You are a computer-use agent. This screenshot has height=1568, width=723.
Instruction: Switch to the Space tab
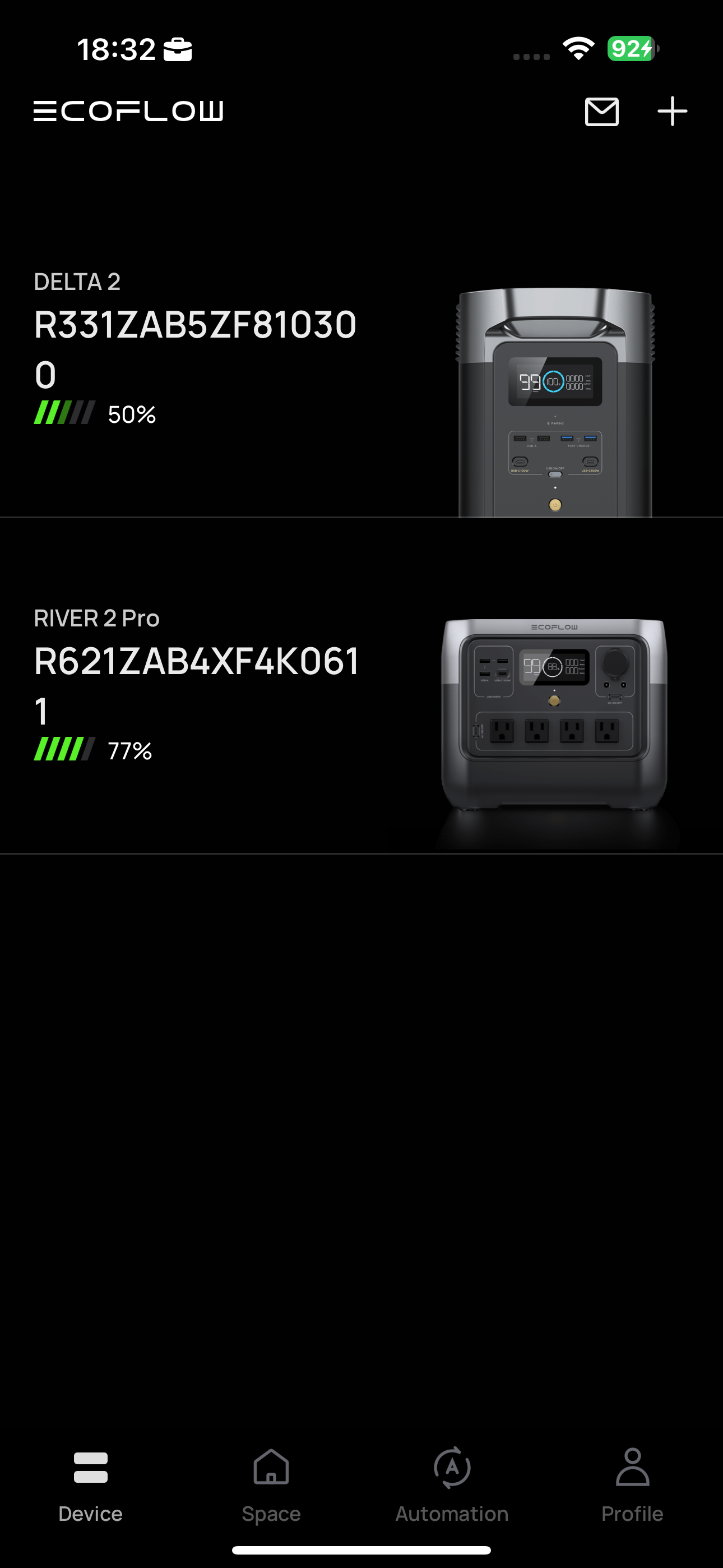point(271,1485)
